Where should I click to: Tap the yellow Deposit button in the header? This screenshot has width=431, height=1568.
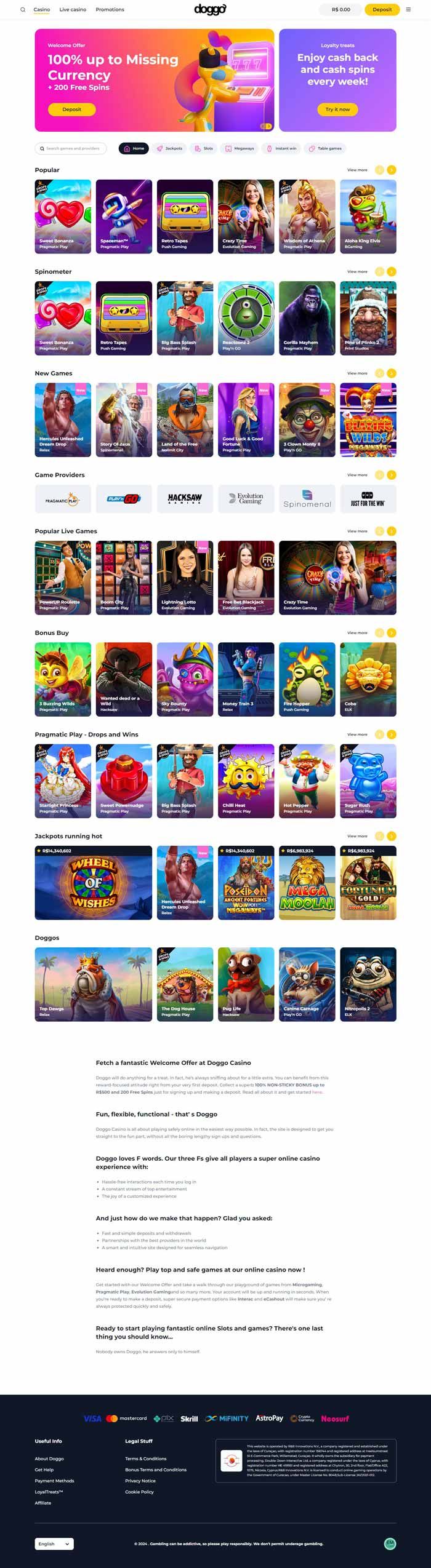pos(382,10)
